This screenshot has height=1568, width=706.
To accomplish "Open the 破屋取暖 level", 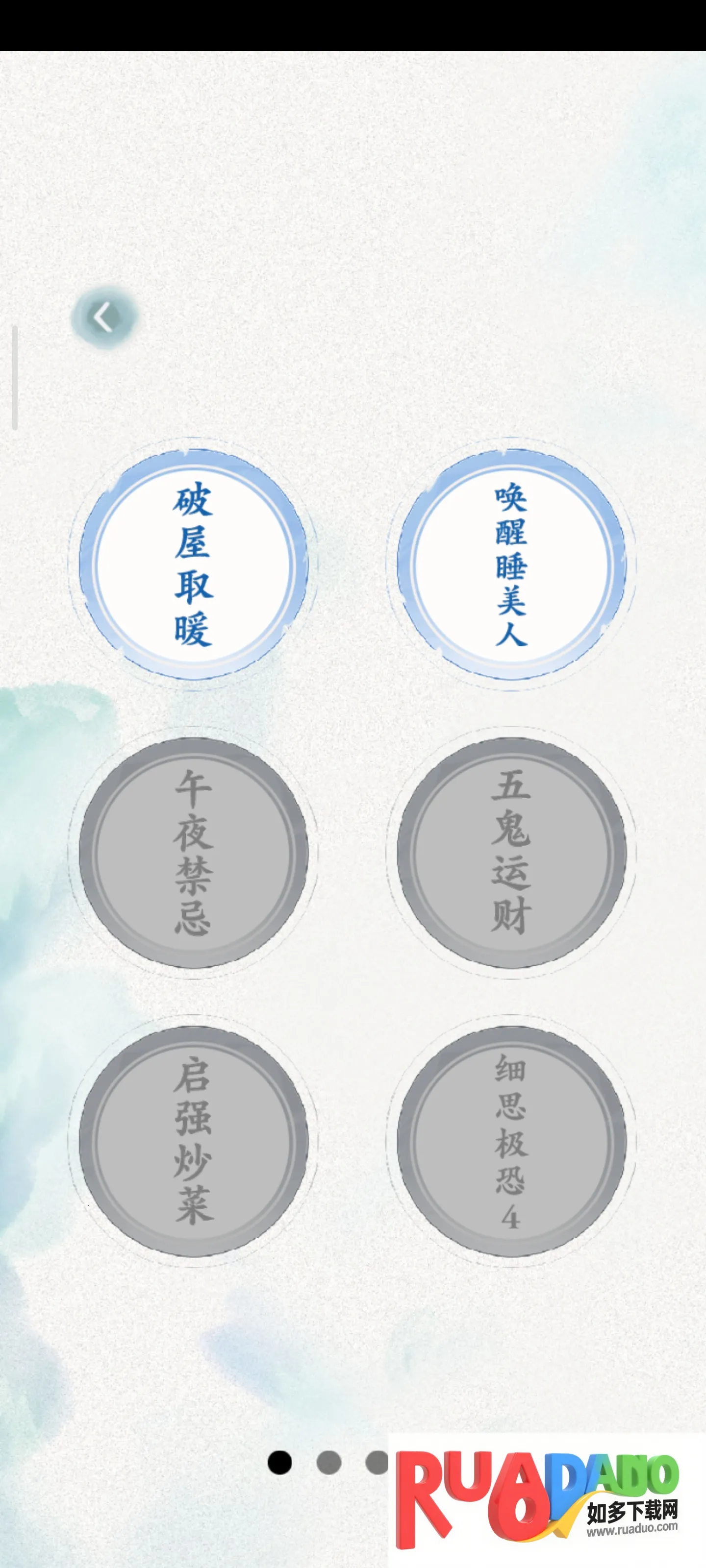I will pyautogui.click(x=193, y=564).
